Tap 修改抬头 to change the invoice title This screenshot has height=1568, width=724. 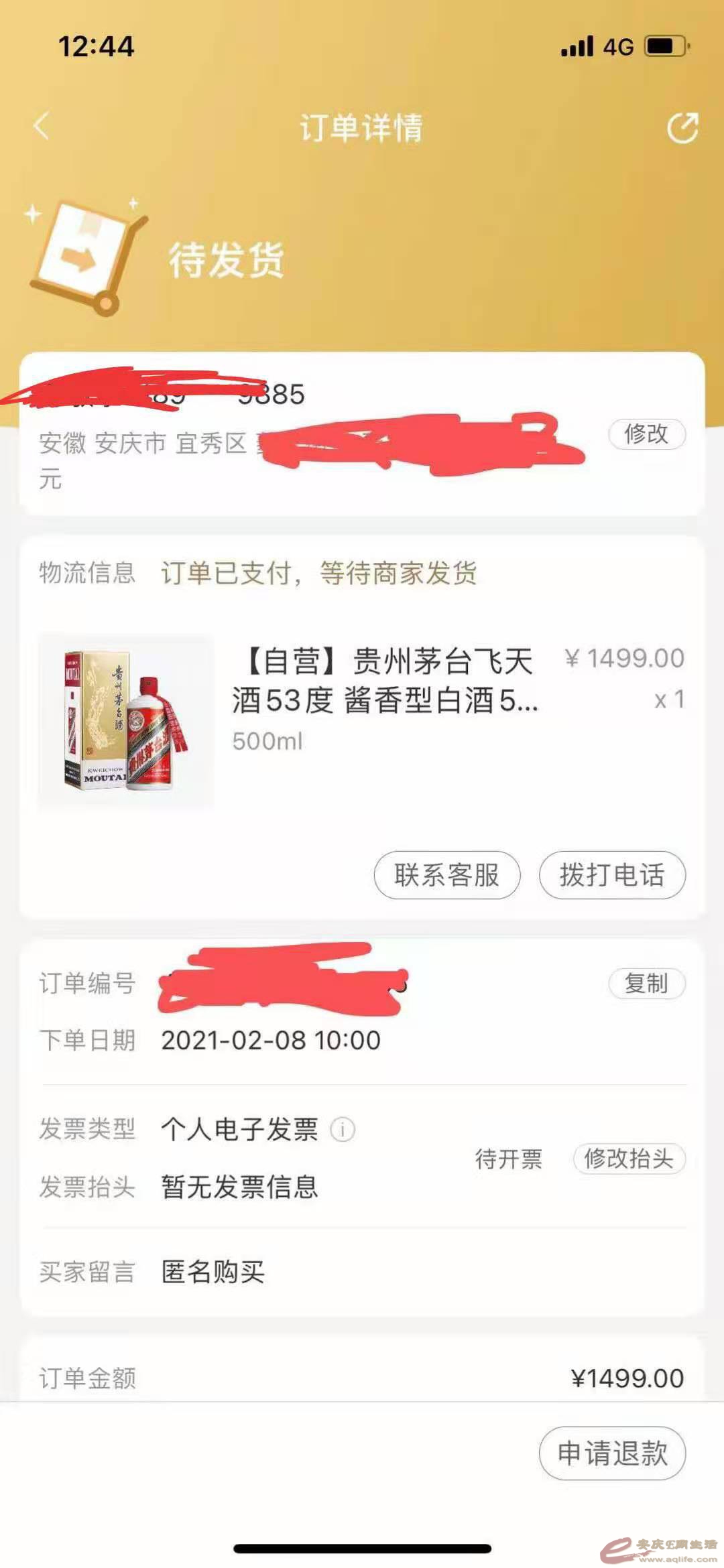[x=629, y=1159]
